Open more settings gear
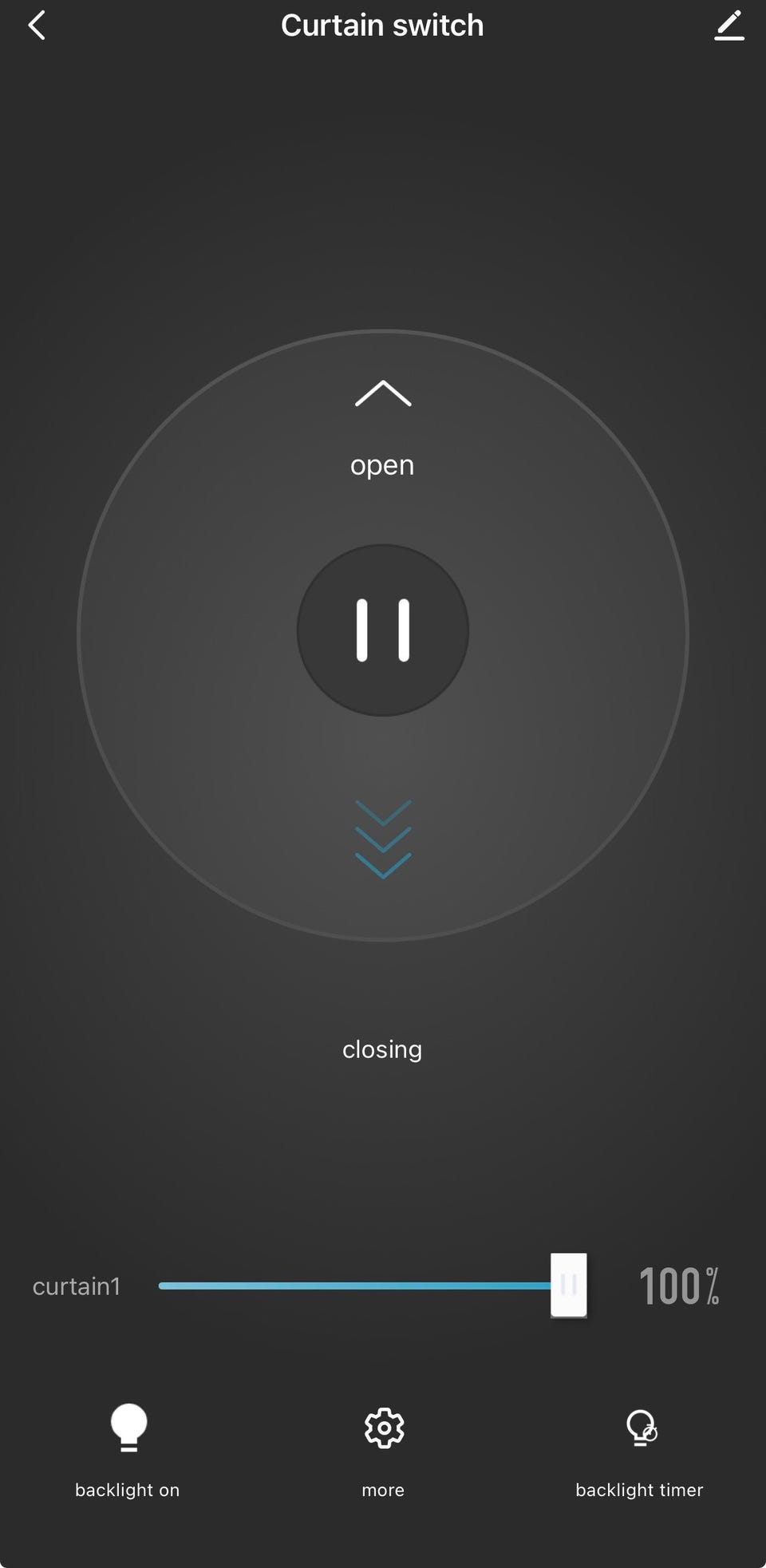The width and height of the screenshot is (766, 1568). coord(384,1428)
